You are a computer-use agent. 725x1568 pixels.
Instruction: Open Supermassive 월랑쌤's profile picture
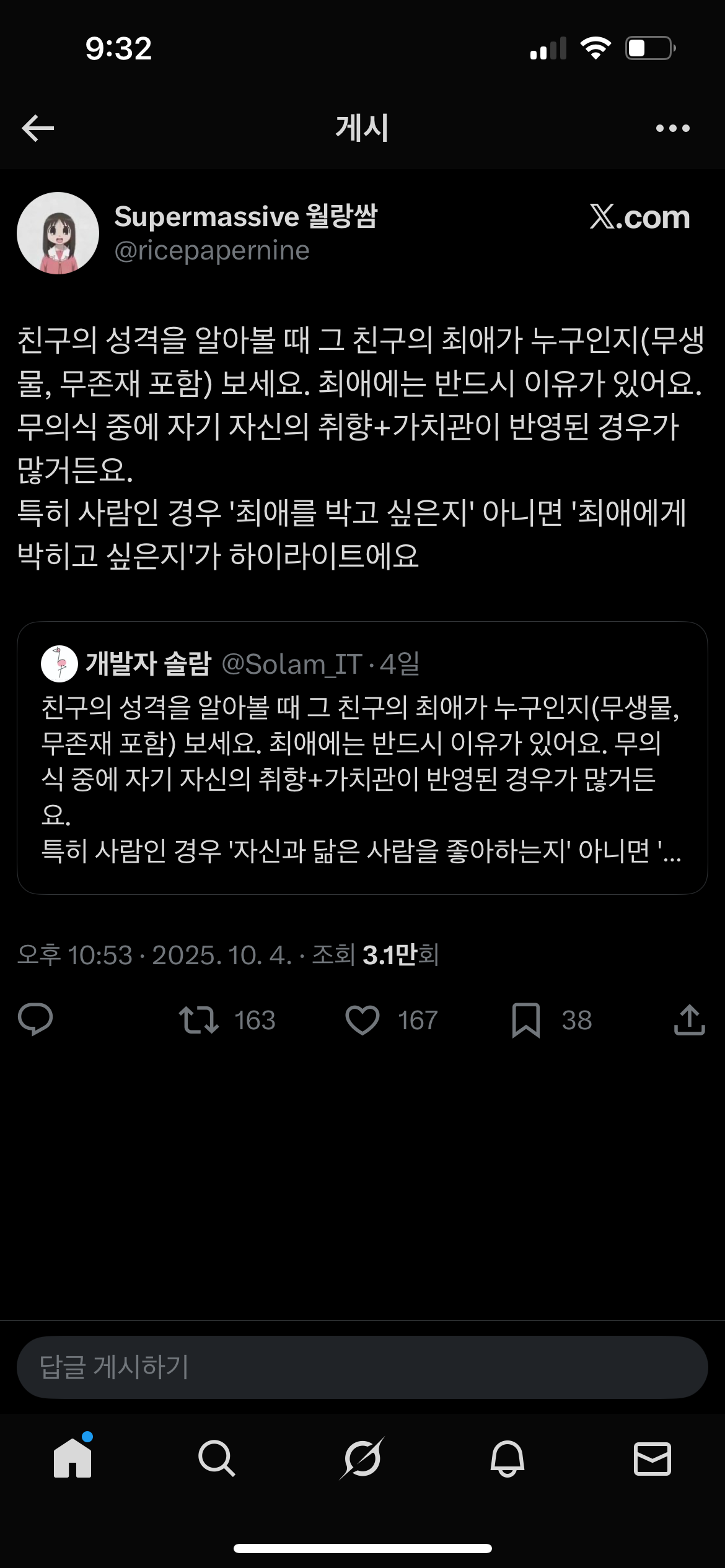coord(58,233)
